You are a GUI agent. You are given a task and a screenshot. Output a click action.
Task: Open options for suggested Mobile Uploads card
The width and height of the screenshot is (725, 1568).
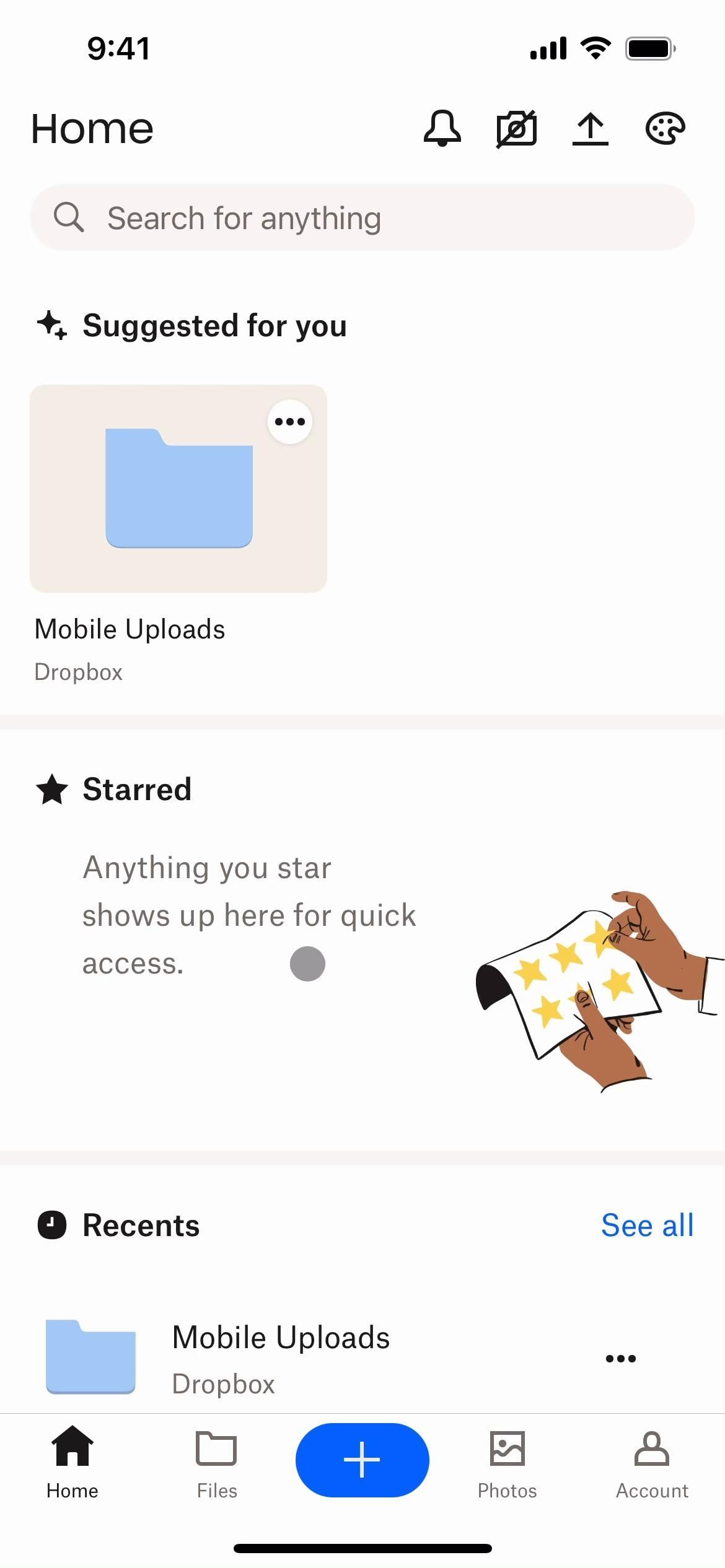[x=289, y=422]
